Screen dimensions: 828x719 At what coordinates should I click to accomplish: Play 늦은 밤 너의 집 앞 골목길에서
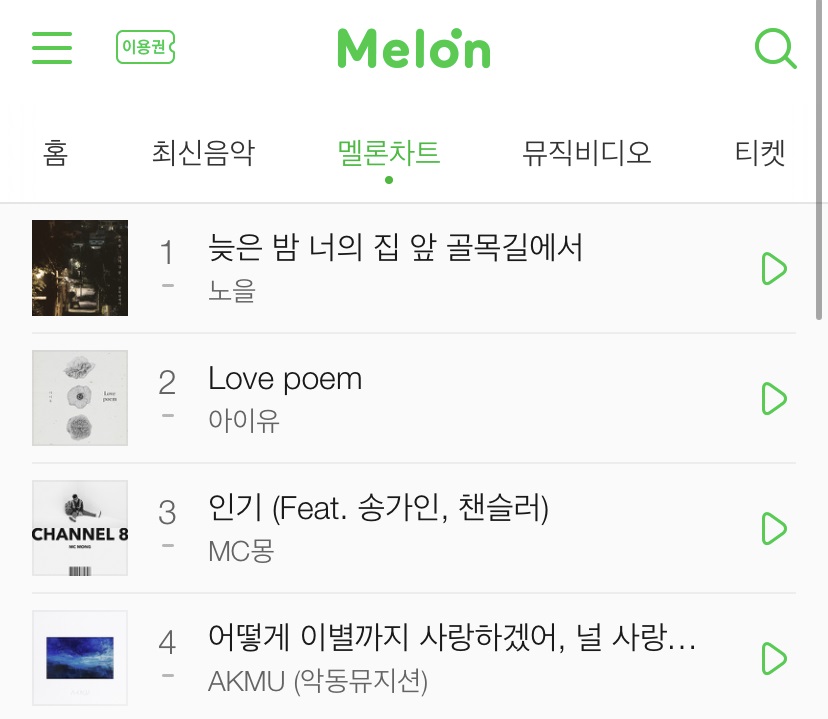coord(773,268)
